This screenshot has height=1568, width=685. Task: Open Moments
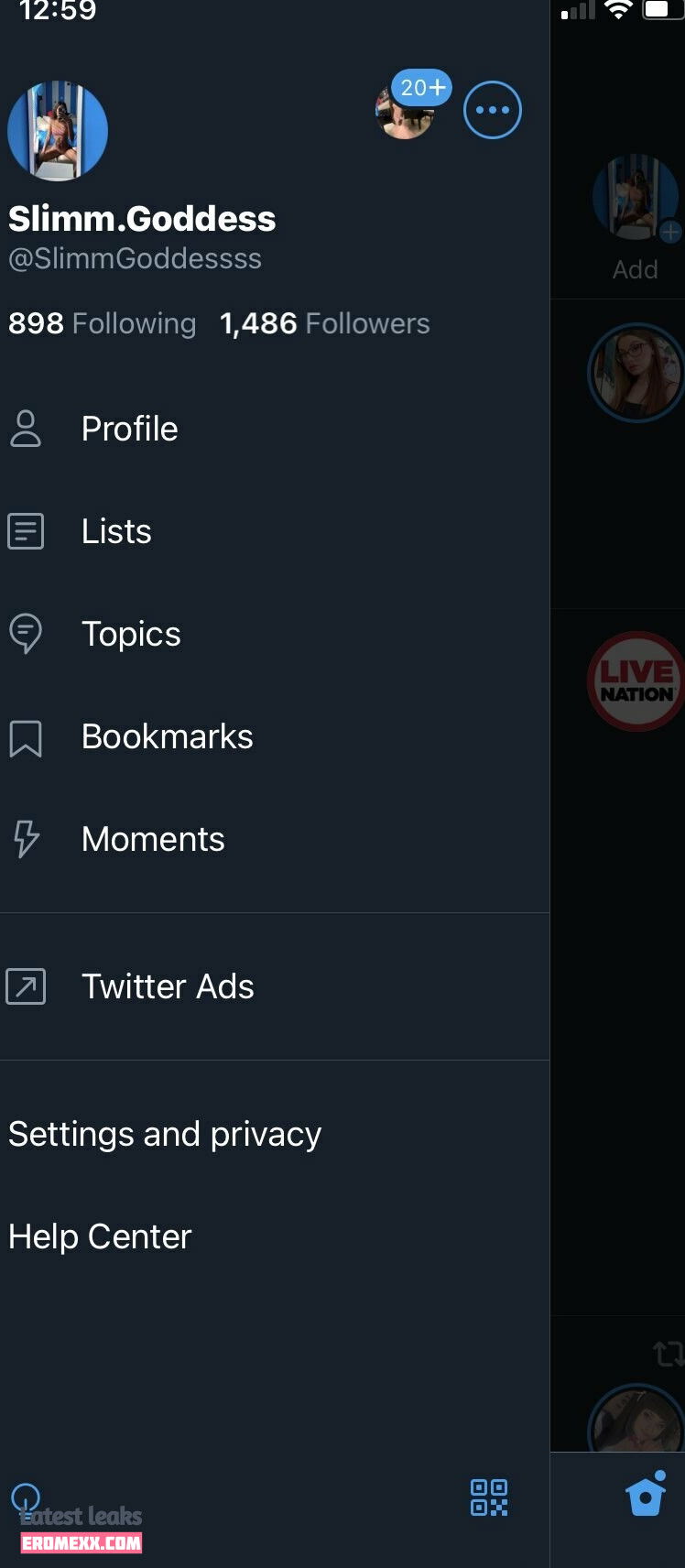pyautogui.click(x=153, y=839)
